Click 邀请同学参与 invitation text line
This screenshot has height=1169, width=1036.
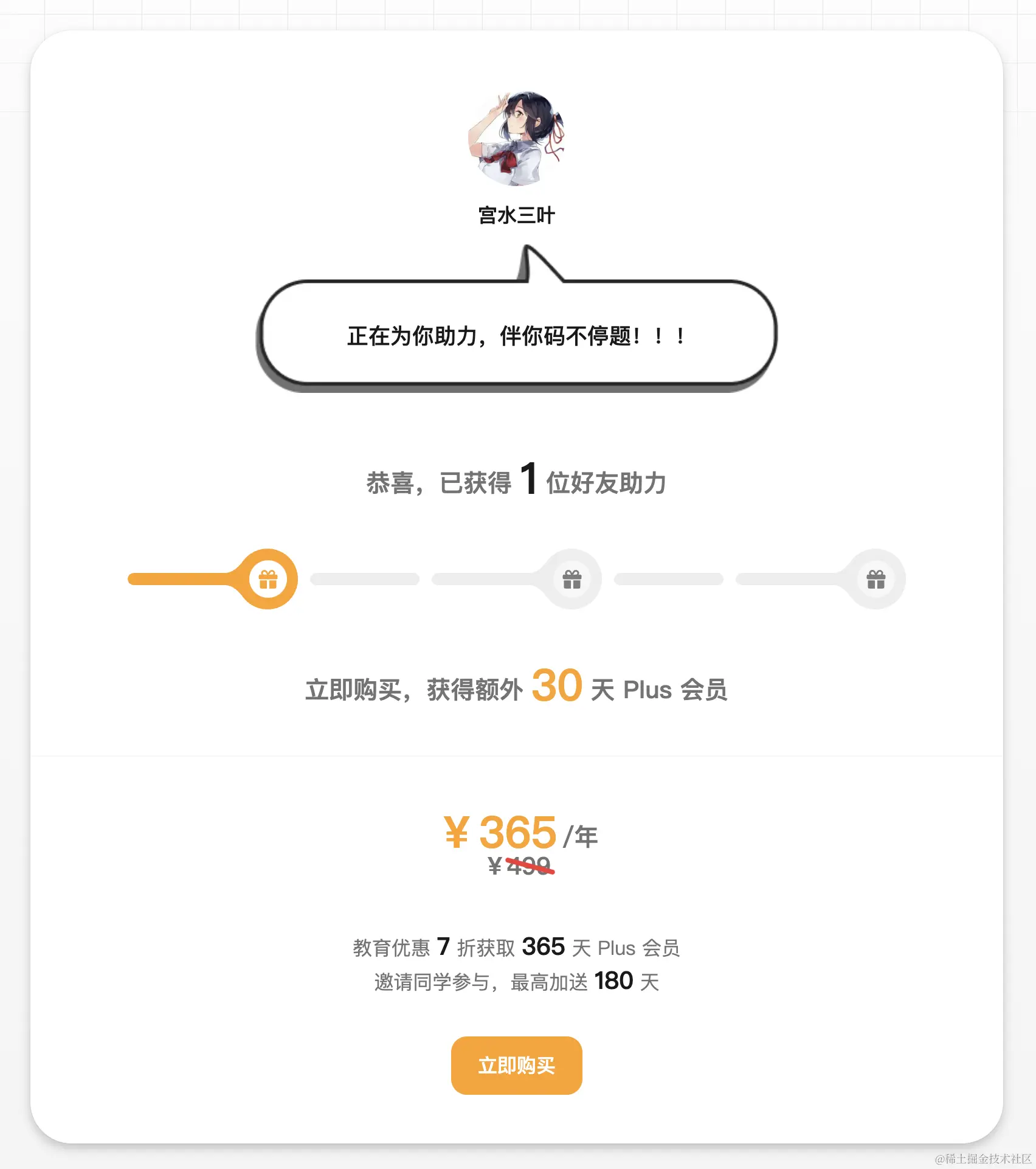point(517,983)
